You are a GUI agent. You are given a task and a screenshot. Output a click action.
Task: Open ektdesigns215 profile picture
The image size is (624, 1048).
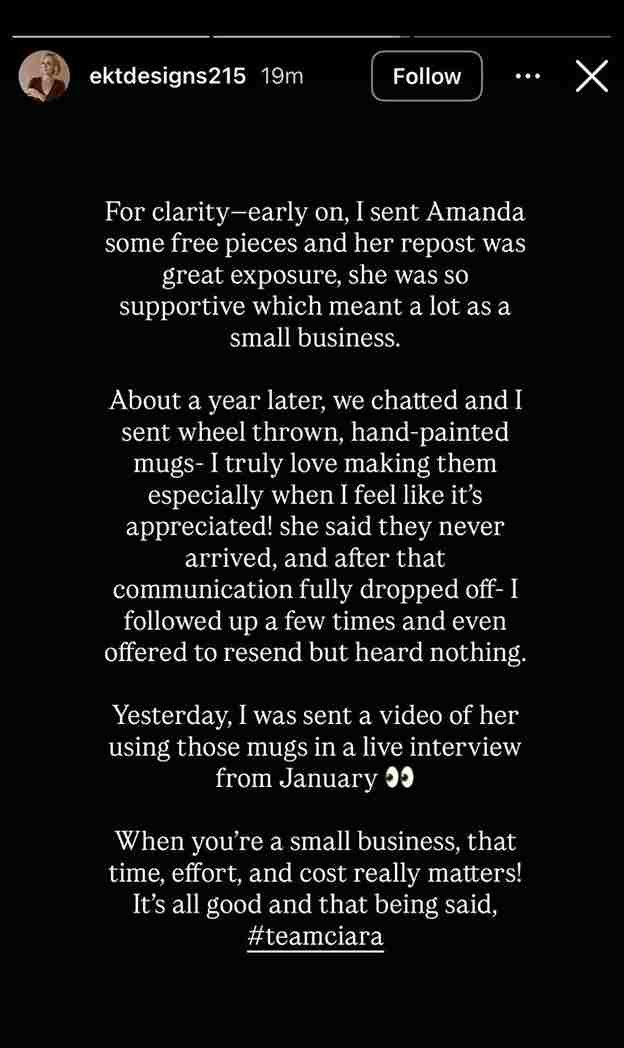click(x=44, y=76)
